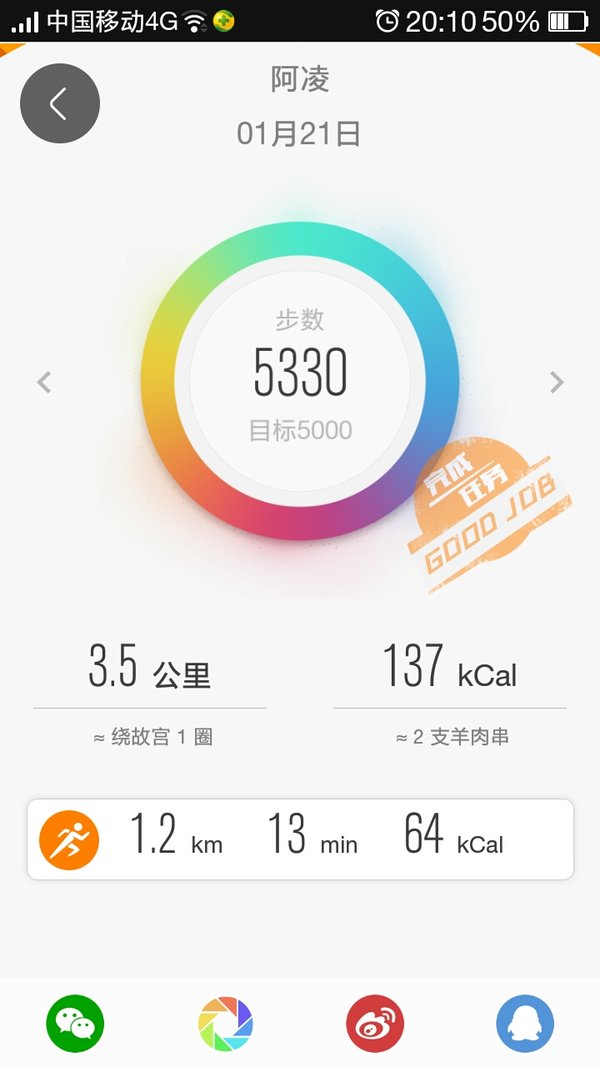Share the step record to WeChat

point(75,1023)
